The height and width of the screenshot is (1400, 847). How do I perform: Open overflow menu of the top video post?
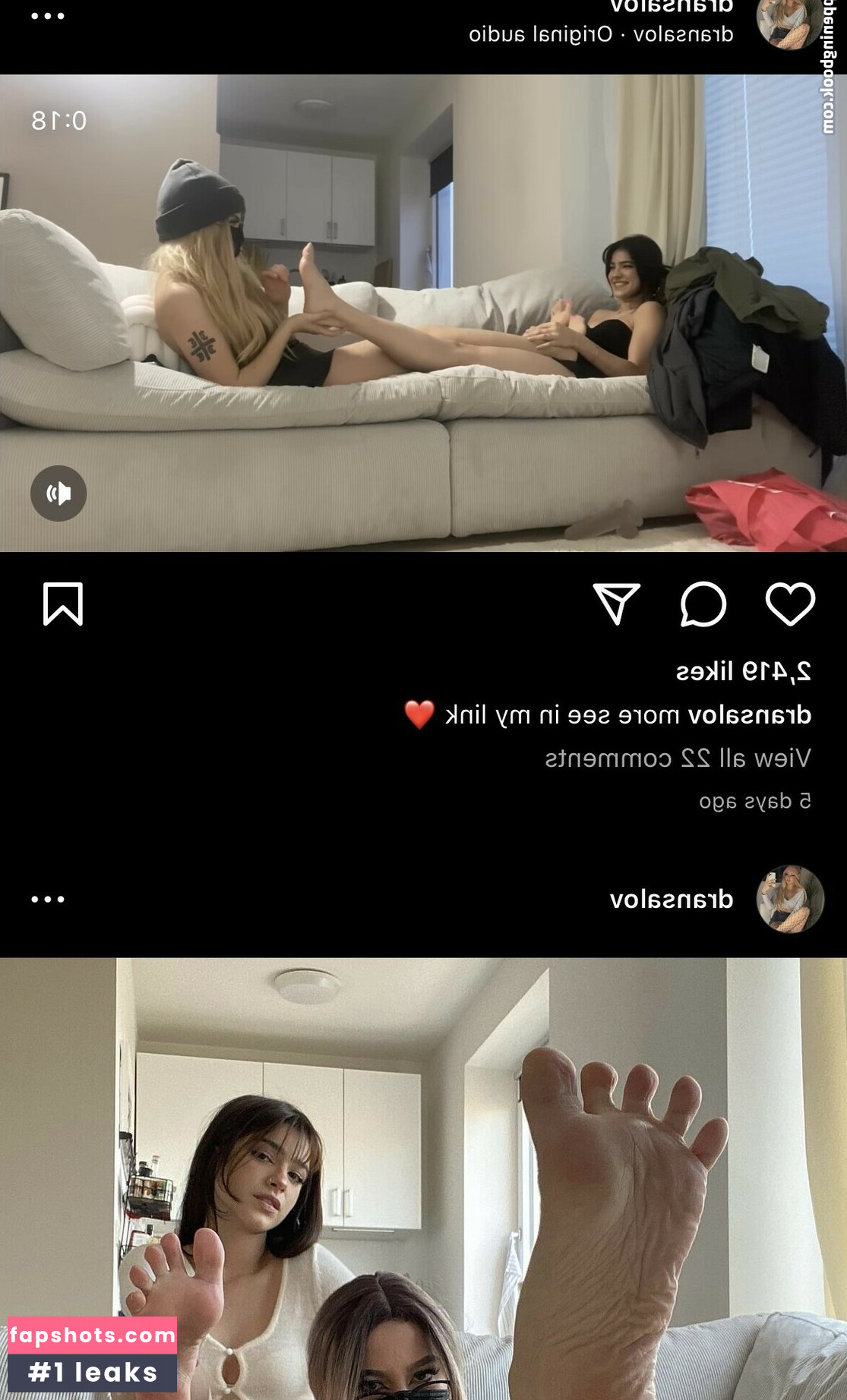[x=48, y=16]
